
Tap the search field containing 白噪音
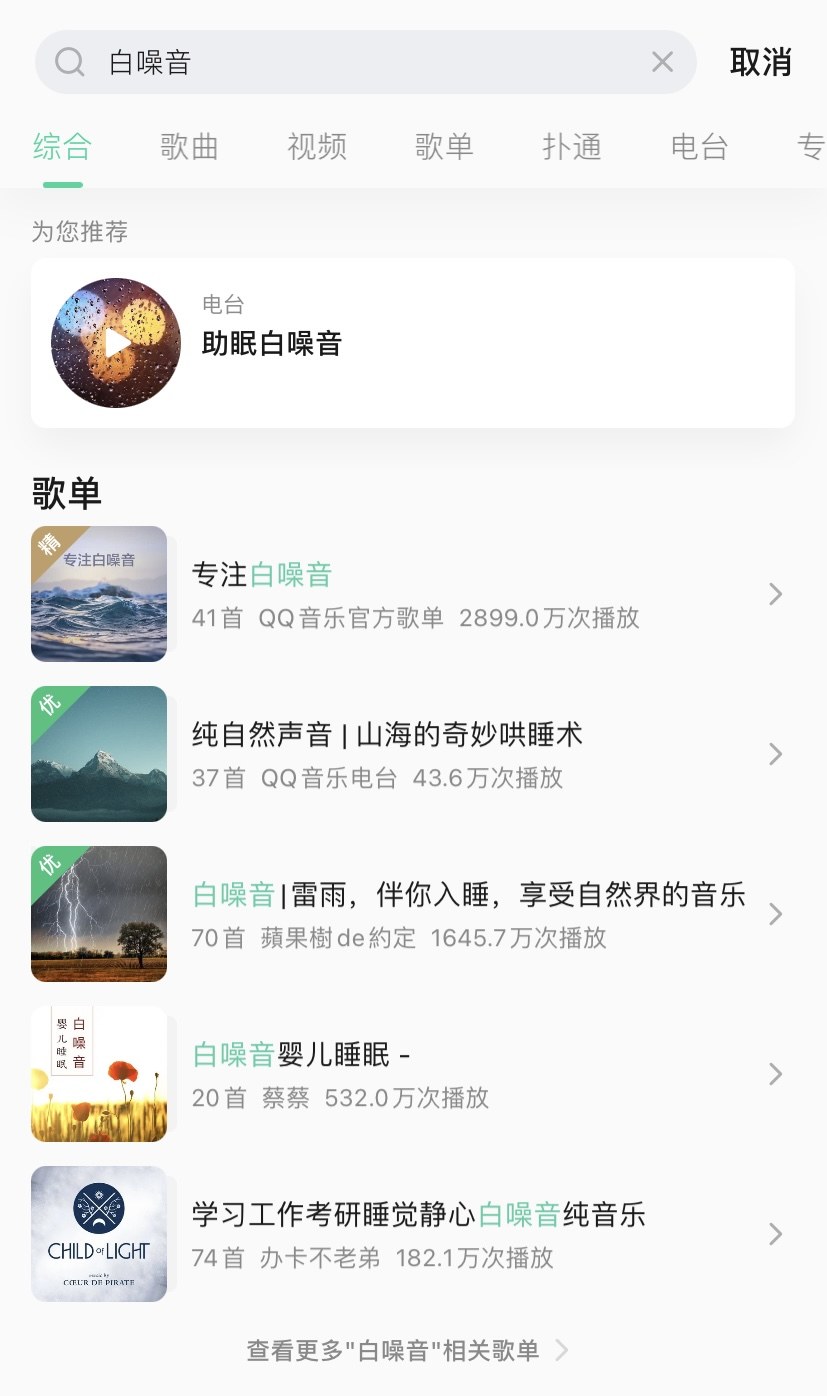[x=365, y=62]
